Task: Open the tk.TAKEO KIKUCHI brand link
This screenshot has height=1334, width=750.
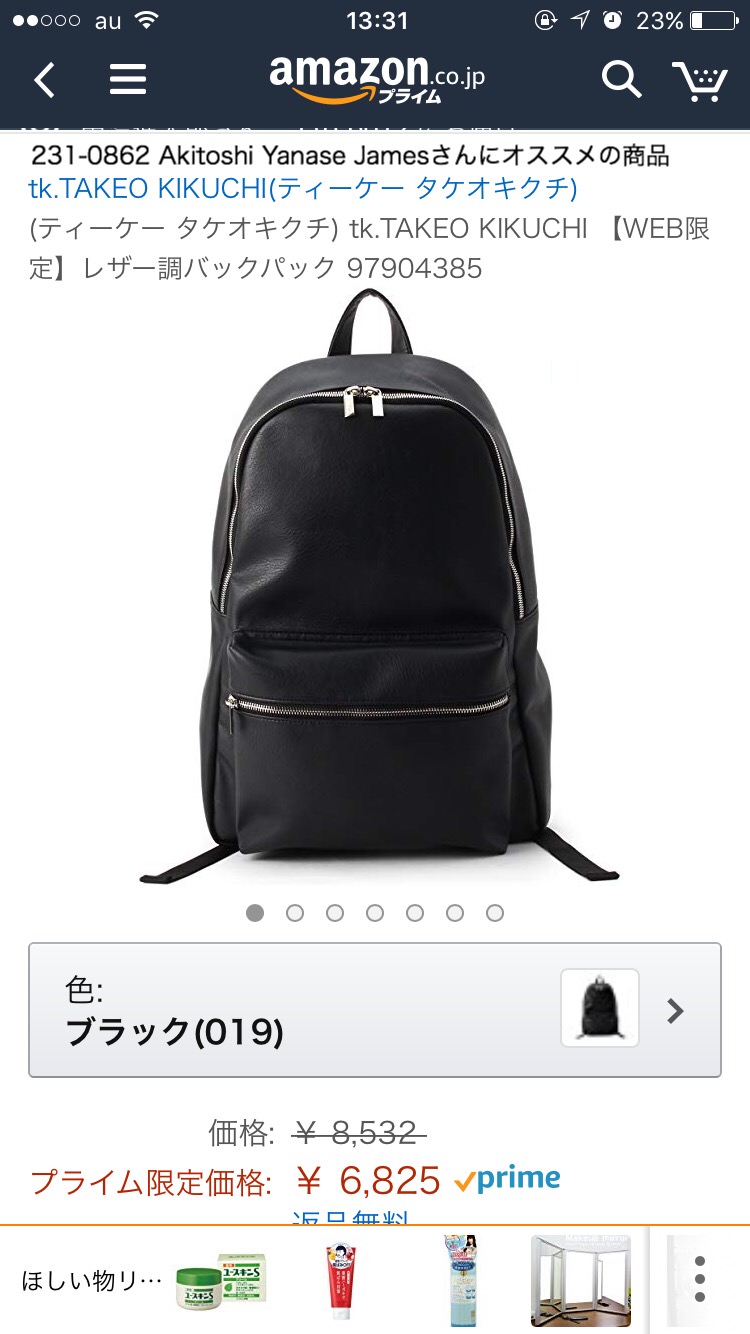Action: [303, 187]
